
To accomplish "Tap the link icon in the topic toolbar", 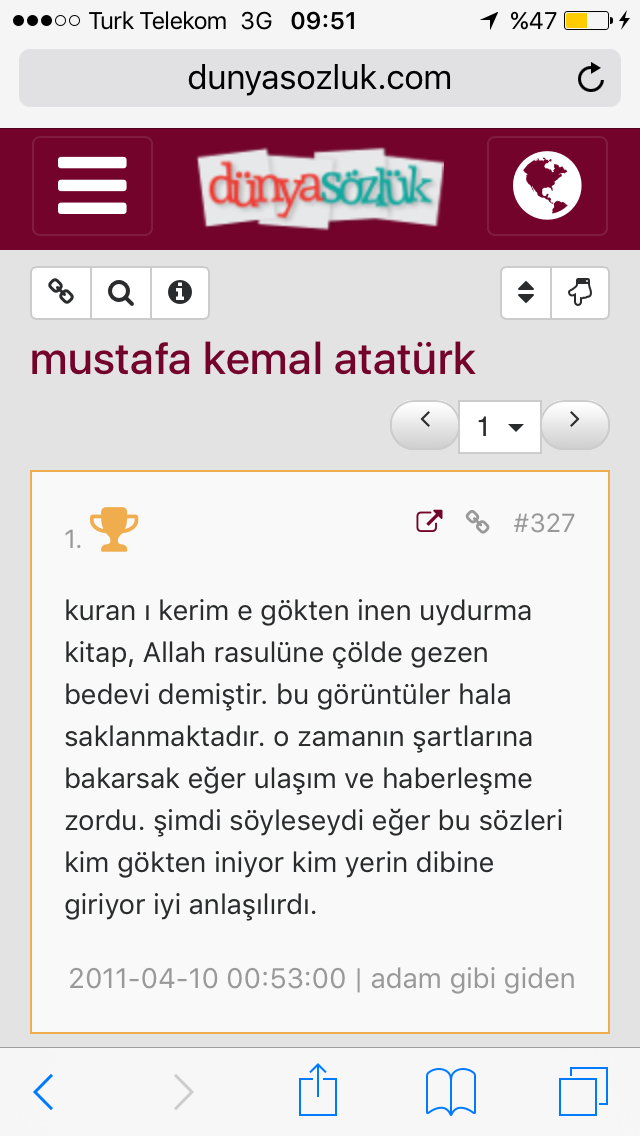I will tap(61, 293).
